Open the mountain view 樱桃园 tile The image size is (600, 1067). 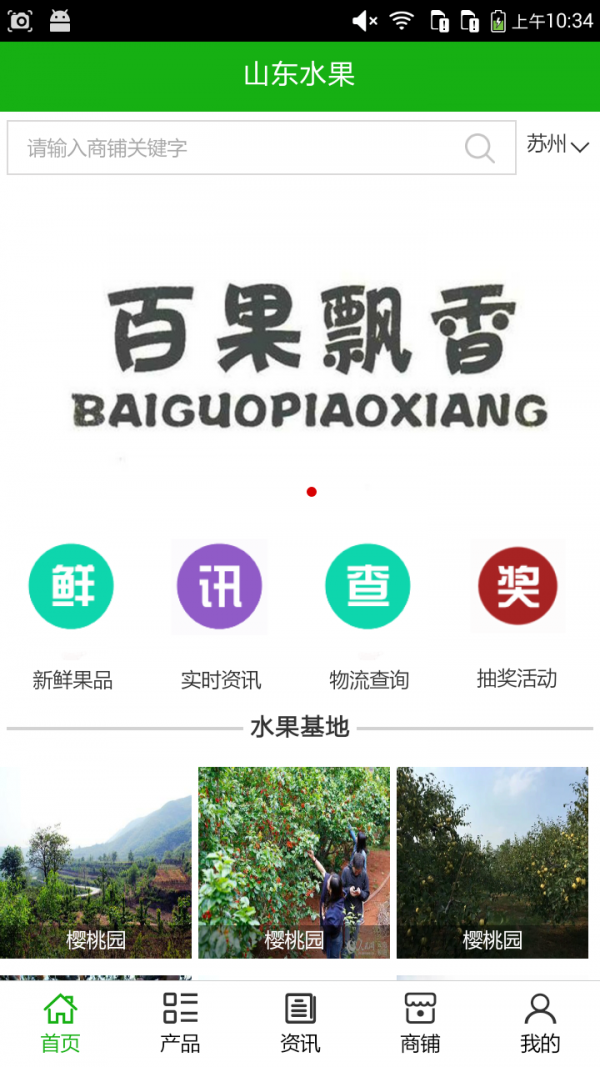(x=96, y=862)
